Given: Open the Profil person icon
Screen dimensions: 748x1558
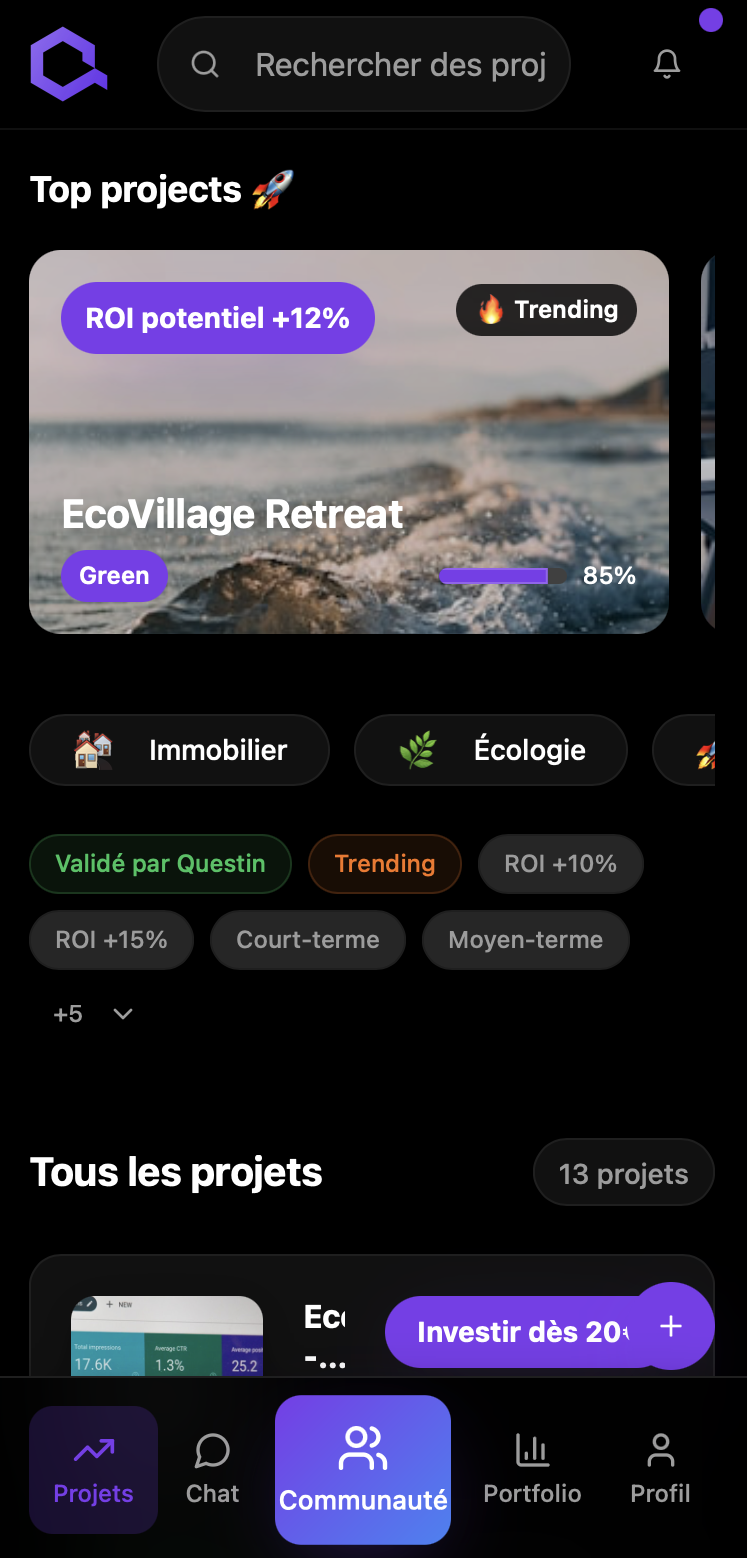Looking at the screenshot, I should point(660,1448).
